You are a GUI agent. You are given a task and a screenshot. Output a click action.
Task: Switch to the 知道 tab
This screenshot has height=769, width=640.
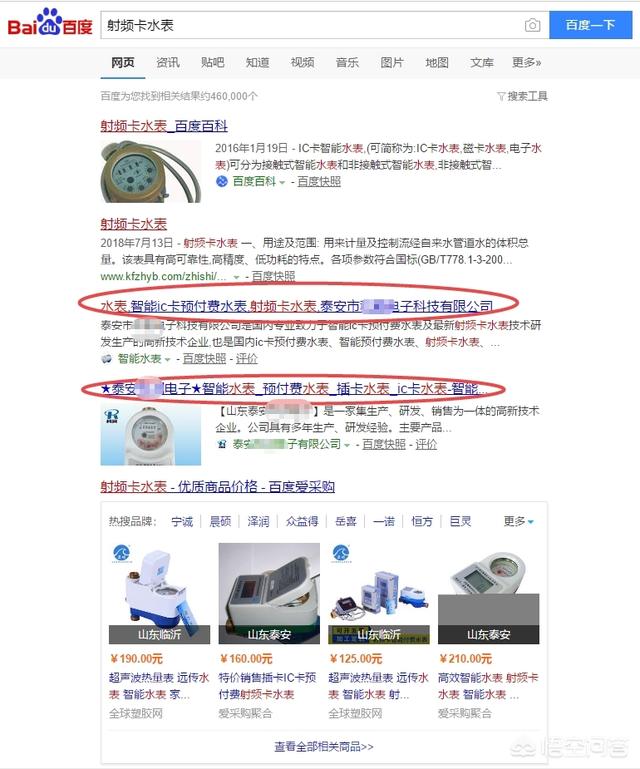257,62
